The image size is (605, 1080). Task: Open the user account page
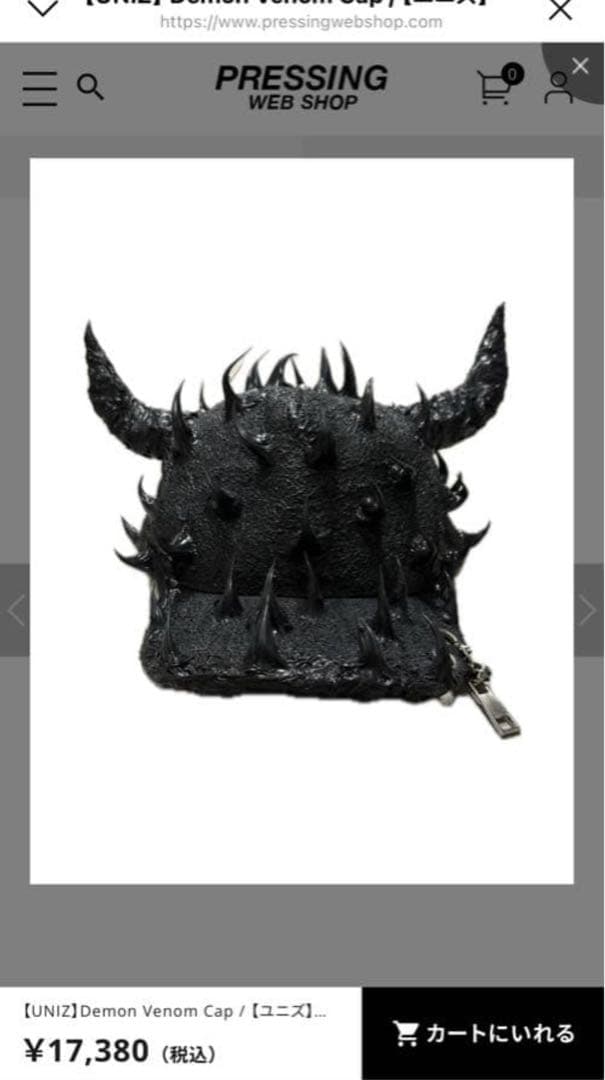557,88
